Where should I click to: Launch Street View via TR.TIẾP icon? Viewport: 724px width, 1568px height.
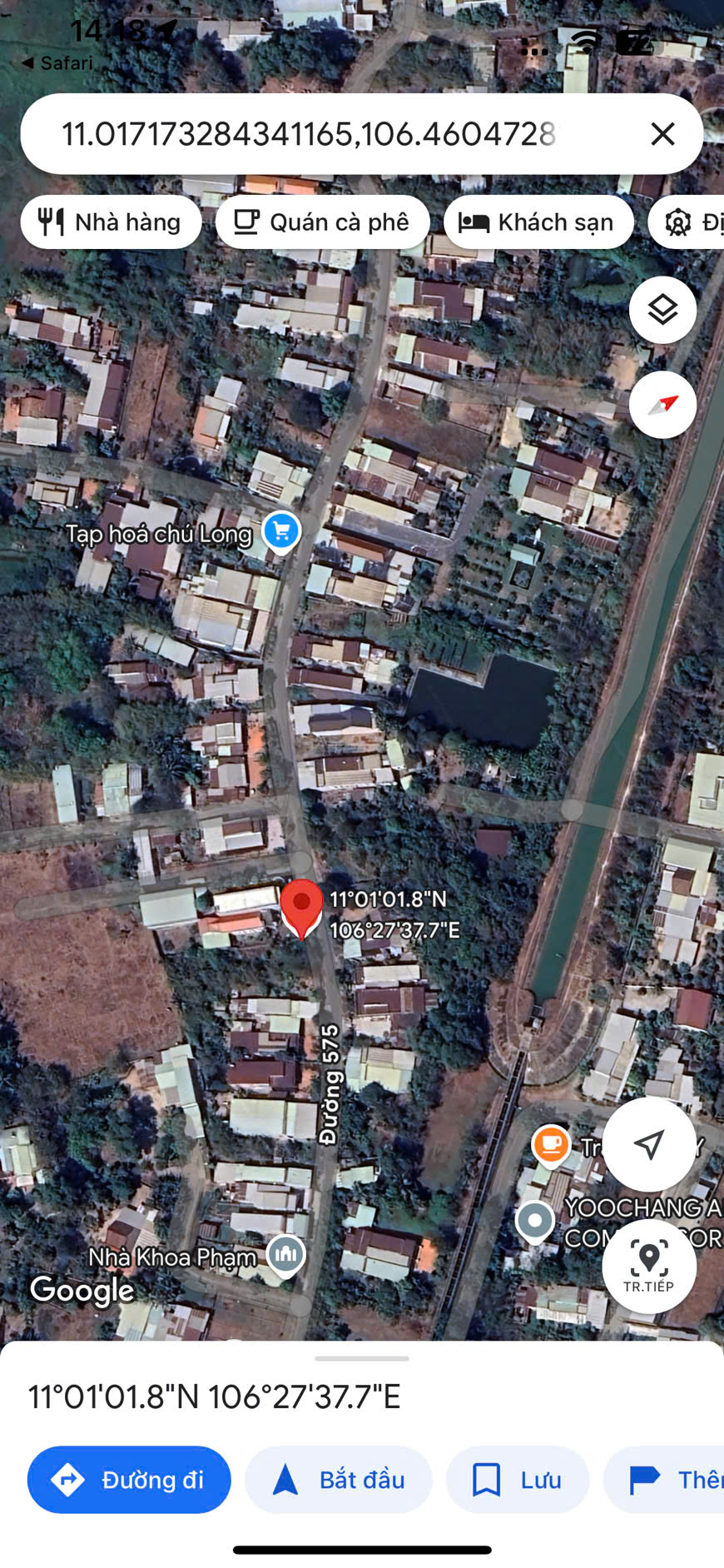pos(650,1265)
